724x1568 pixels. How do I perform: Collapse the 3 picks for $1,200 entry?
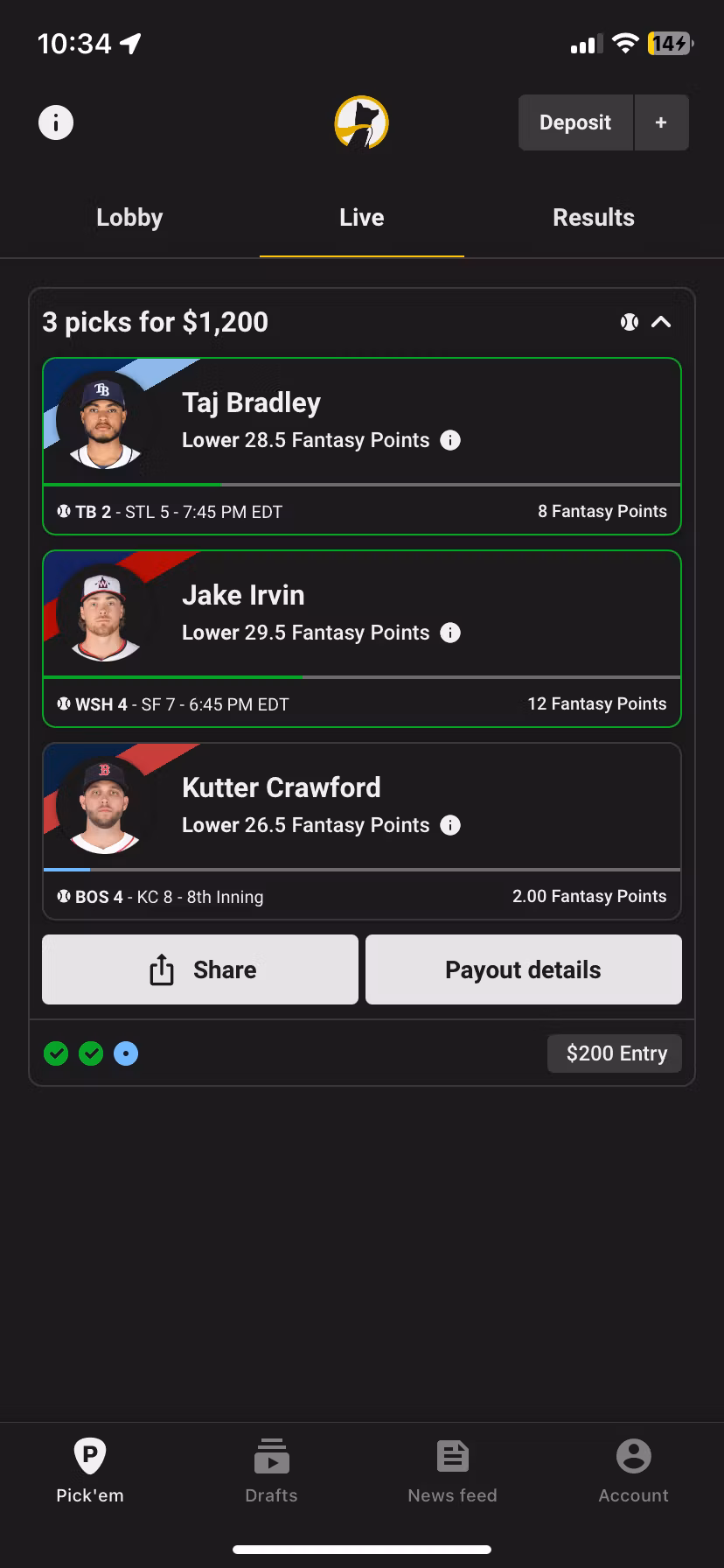coord(661,322)
